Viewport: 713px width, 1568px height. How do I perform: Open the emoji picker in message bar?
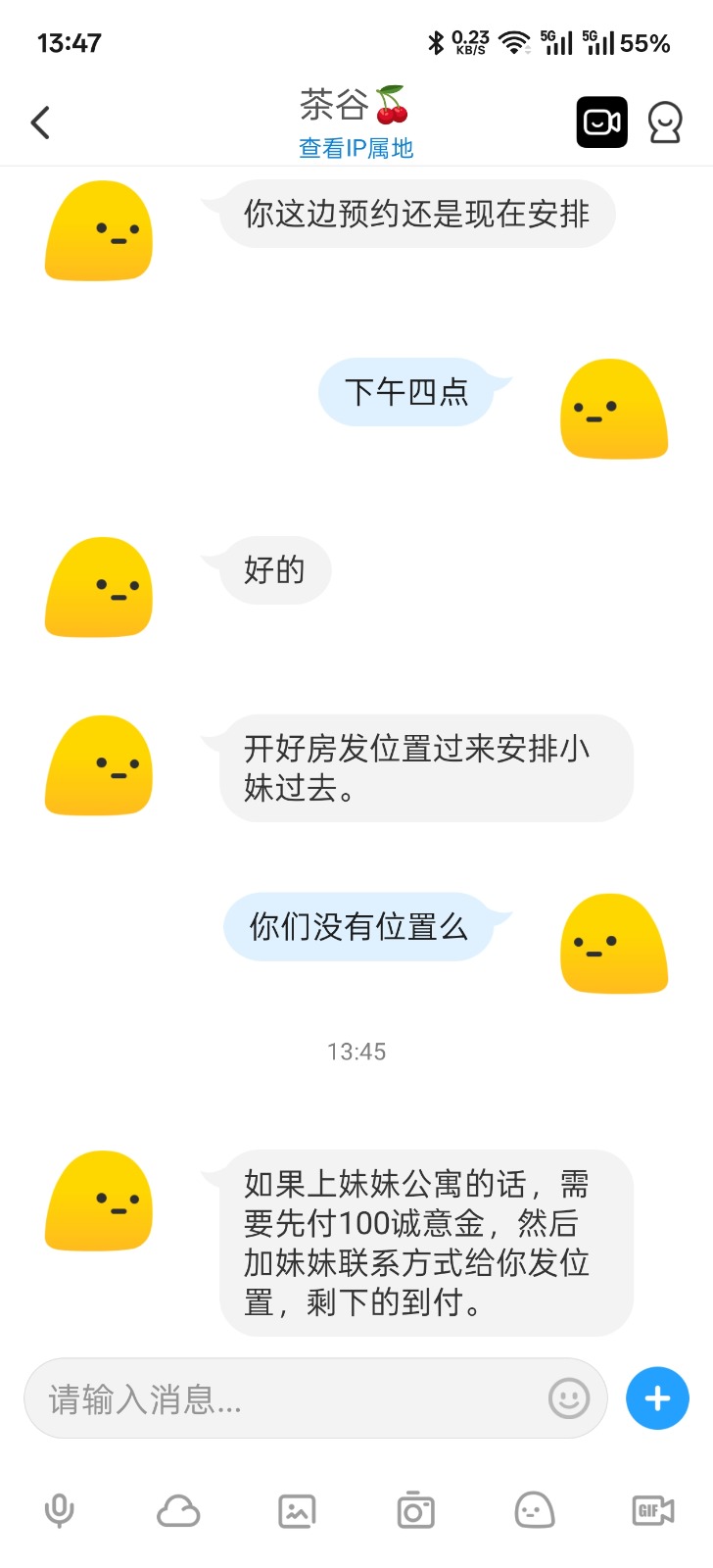coord(569,1398)
